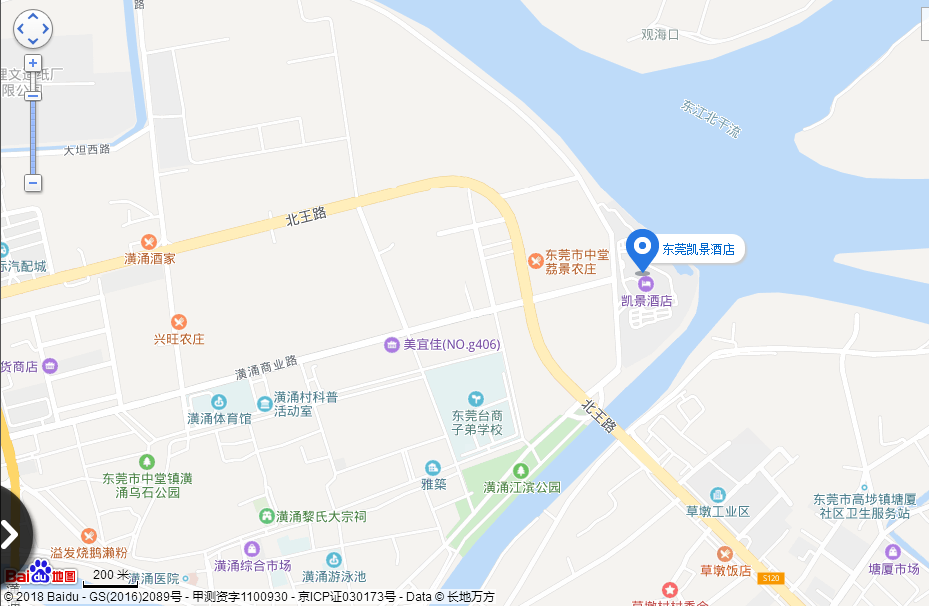Zoom in using the plus button
Image resolution: width=929 pixels, height=606 pixels.
click(x=33, y=63)
